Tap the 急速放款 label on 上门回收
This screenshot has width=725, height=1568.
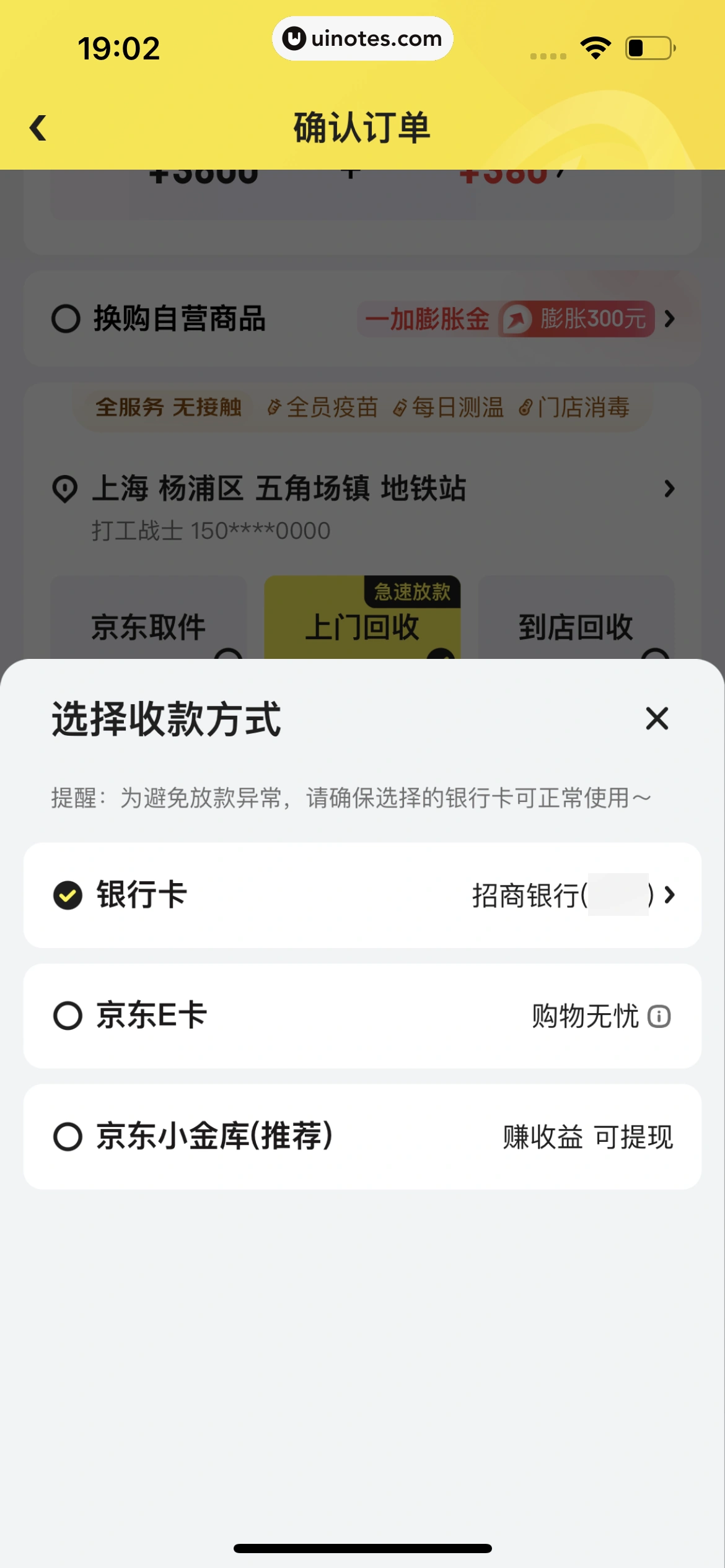point(412,593)
